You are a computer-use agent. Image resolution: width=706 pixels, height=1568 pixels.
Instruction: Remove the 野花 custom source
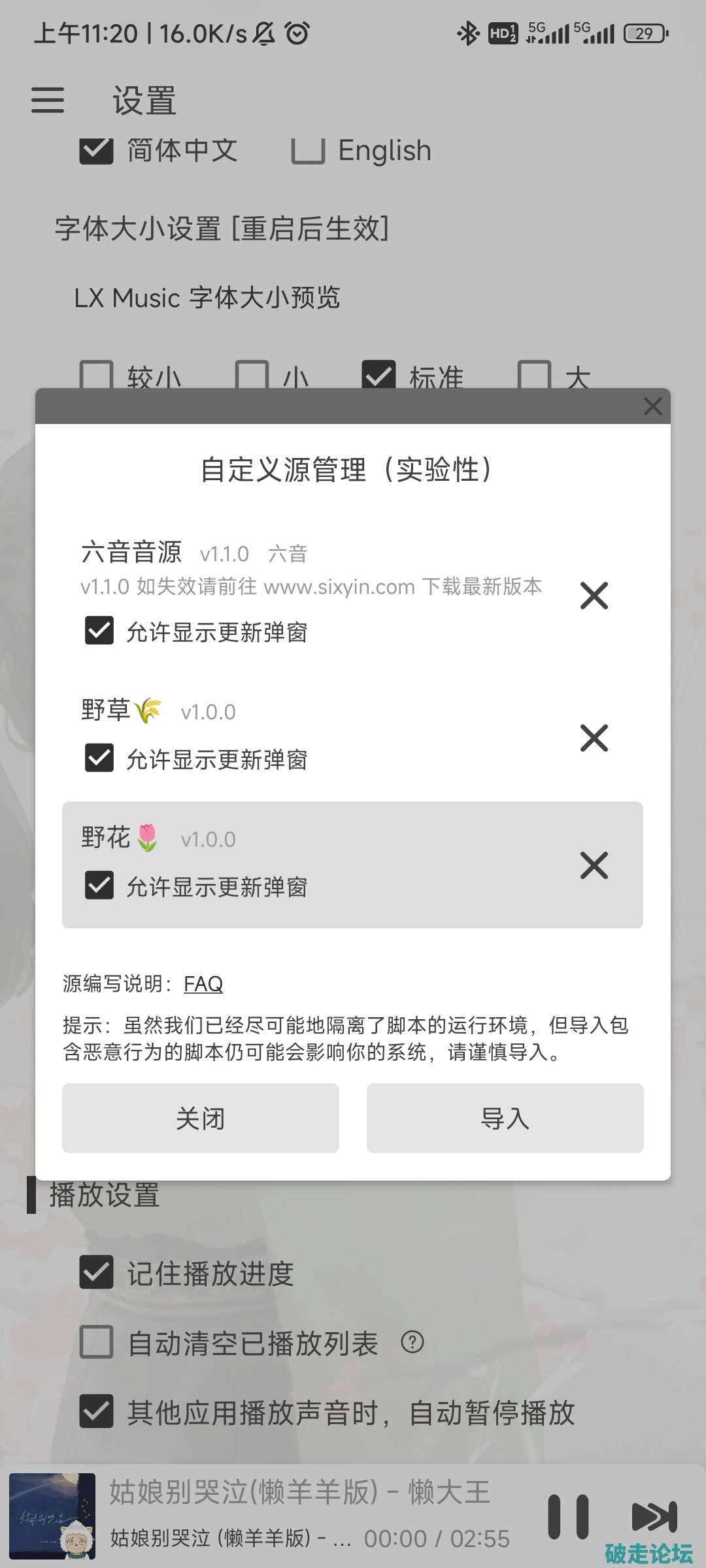(594, 866)
